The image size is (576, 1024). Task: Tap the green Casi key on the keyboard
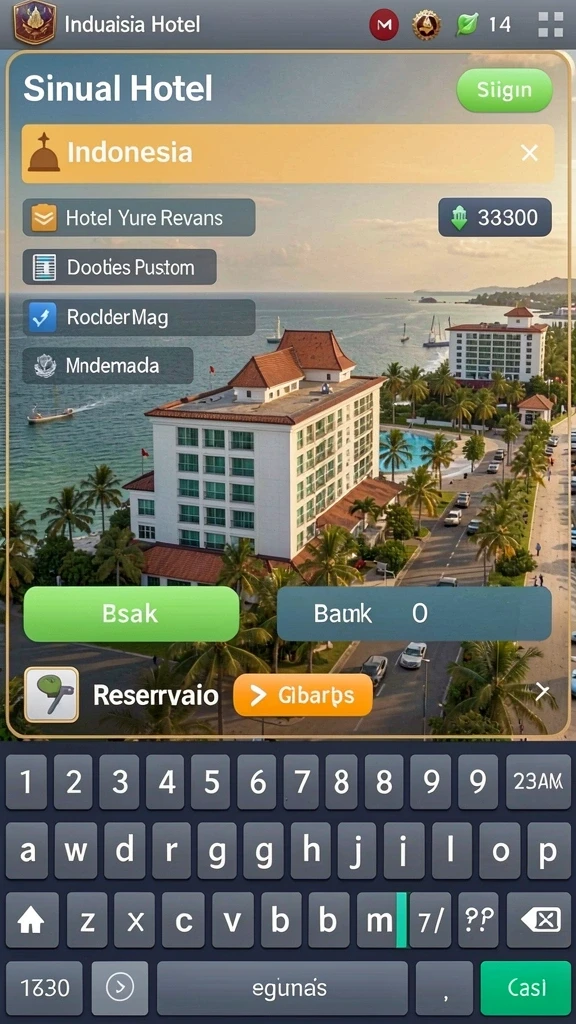pyautogui.click(x=526, y=988)
